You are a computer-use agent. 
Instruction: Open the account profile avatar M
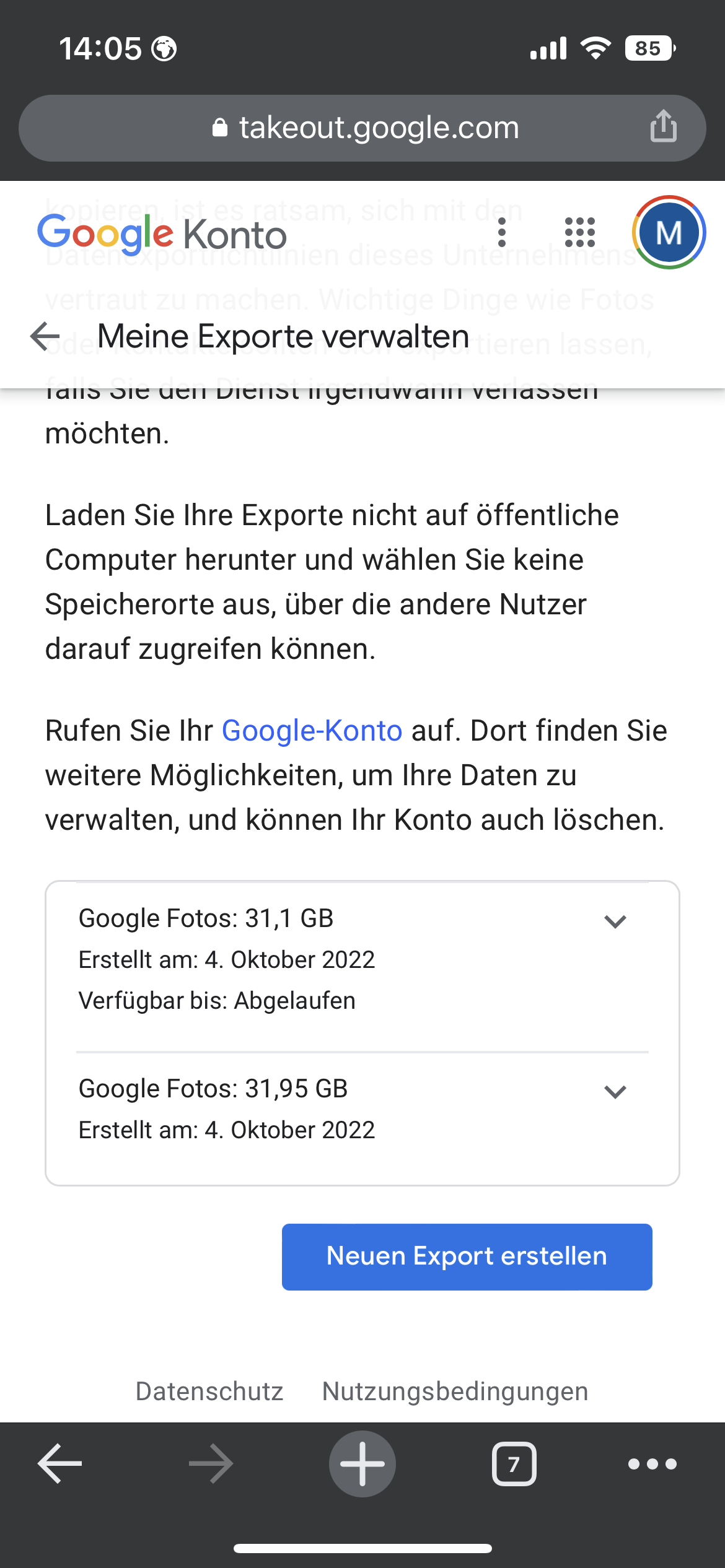669,233
